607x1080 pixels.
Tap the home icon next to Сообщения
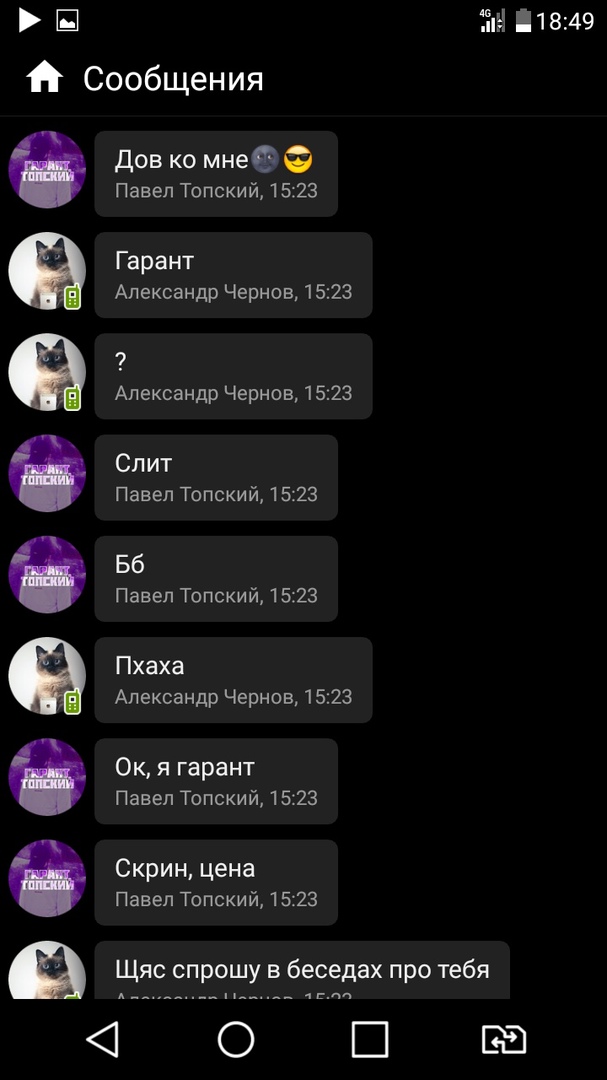click(x=44, y=78)
